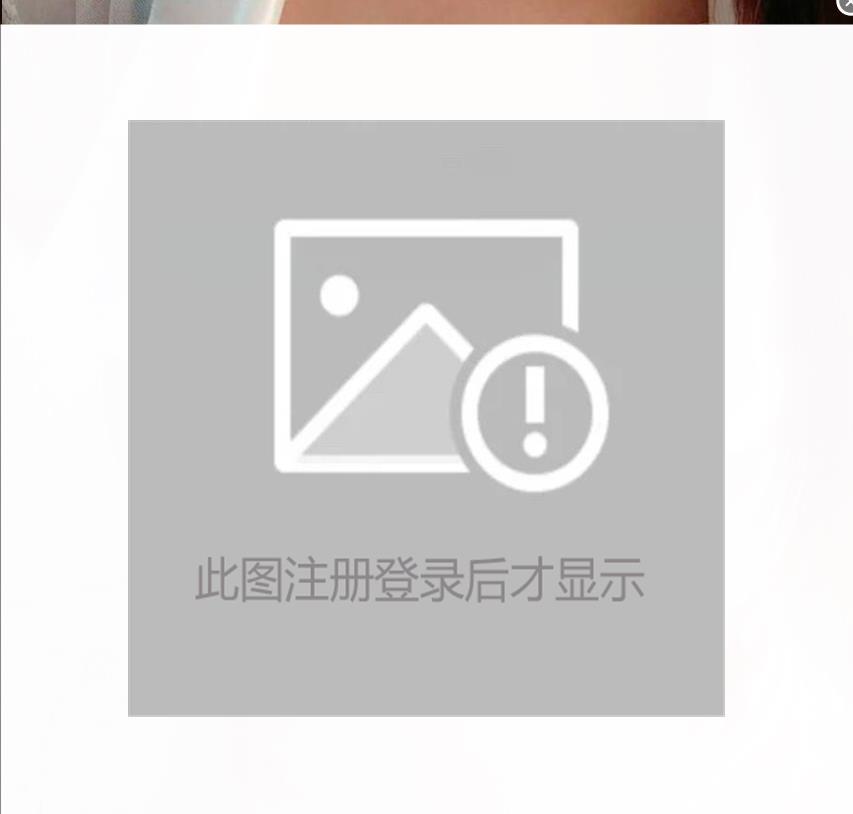Close the image viewer overlay

(845, 5)
